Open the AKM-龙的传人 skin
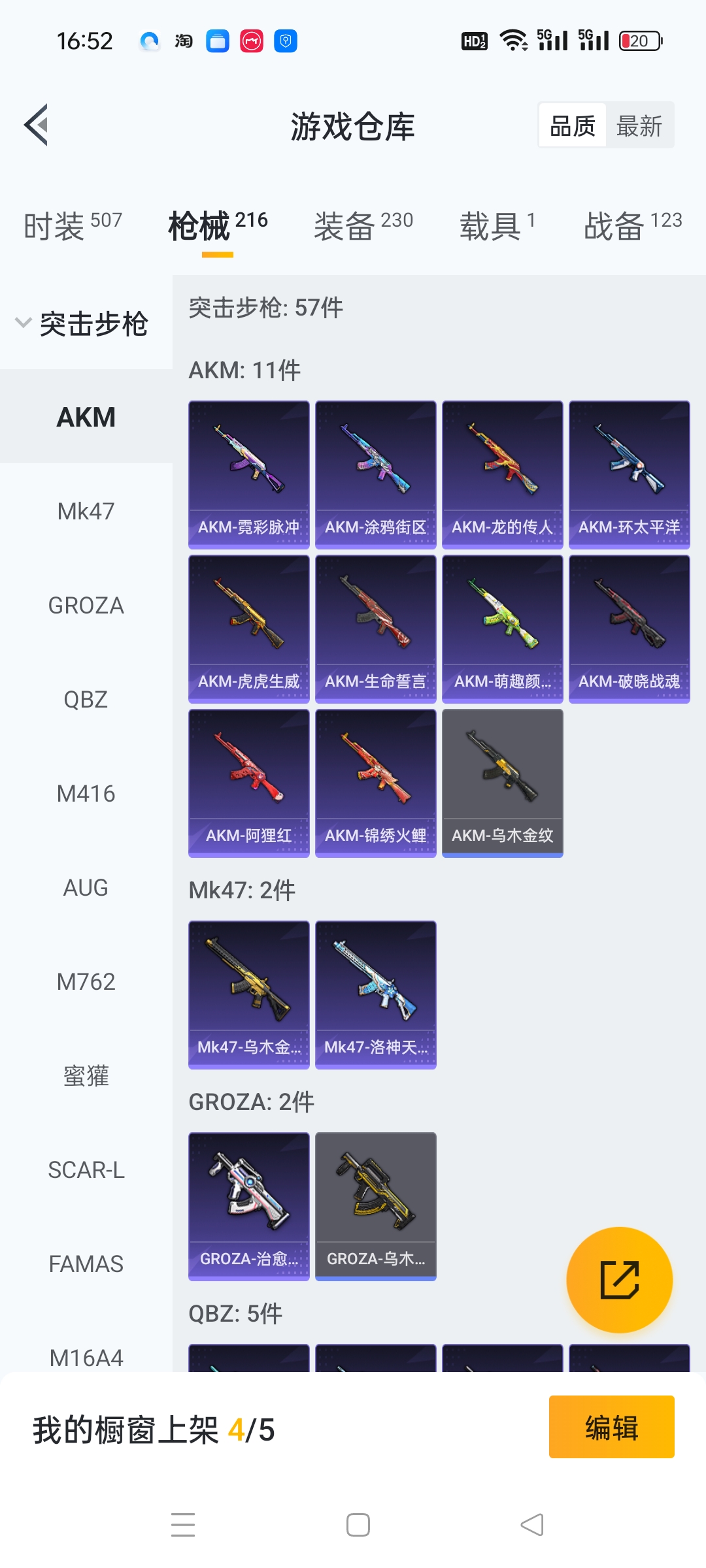 click(503, 475)
